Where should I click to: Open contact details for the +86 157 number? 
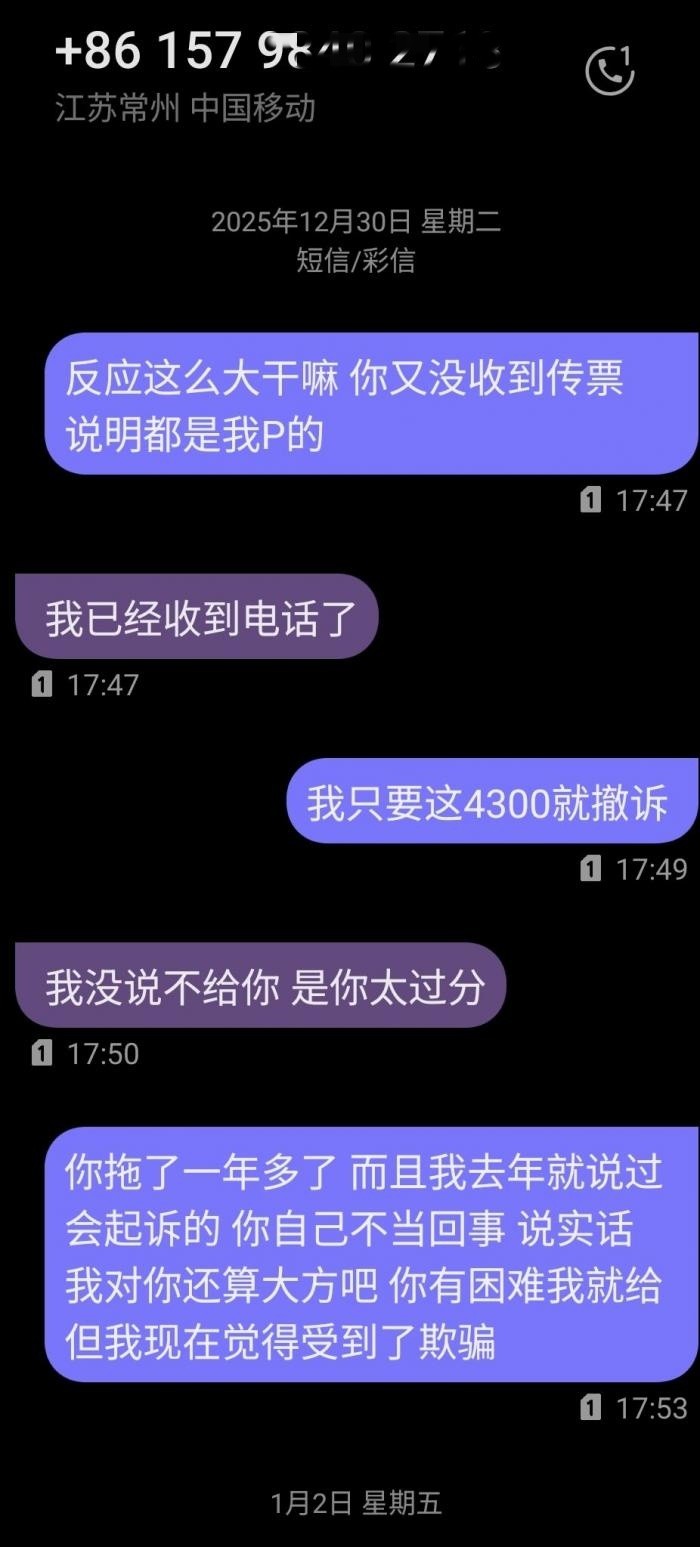tap(278, 50)
